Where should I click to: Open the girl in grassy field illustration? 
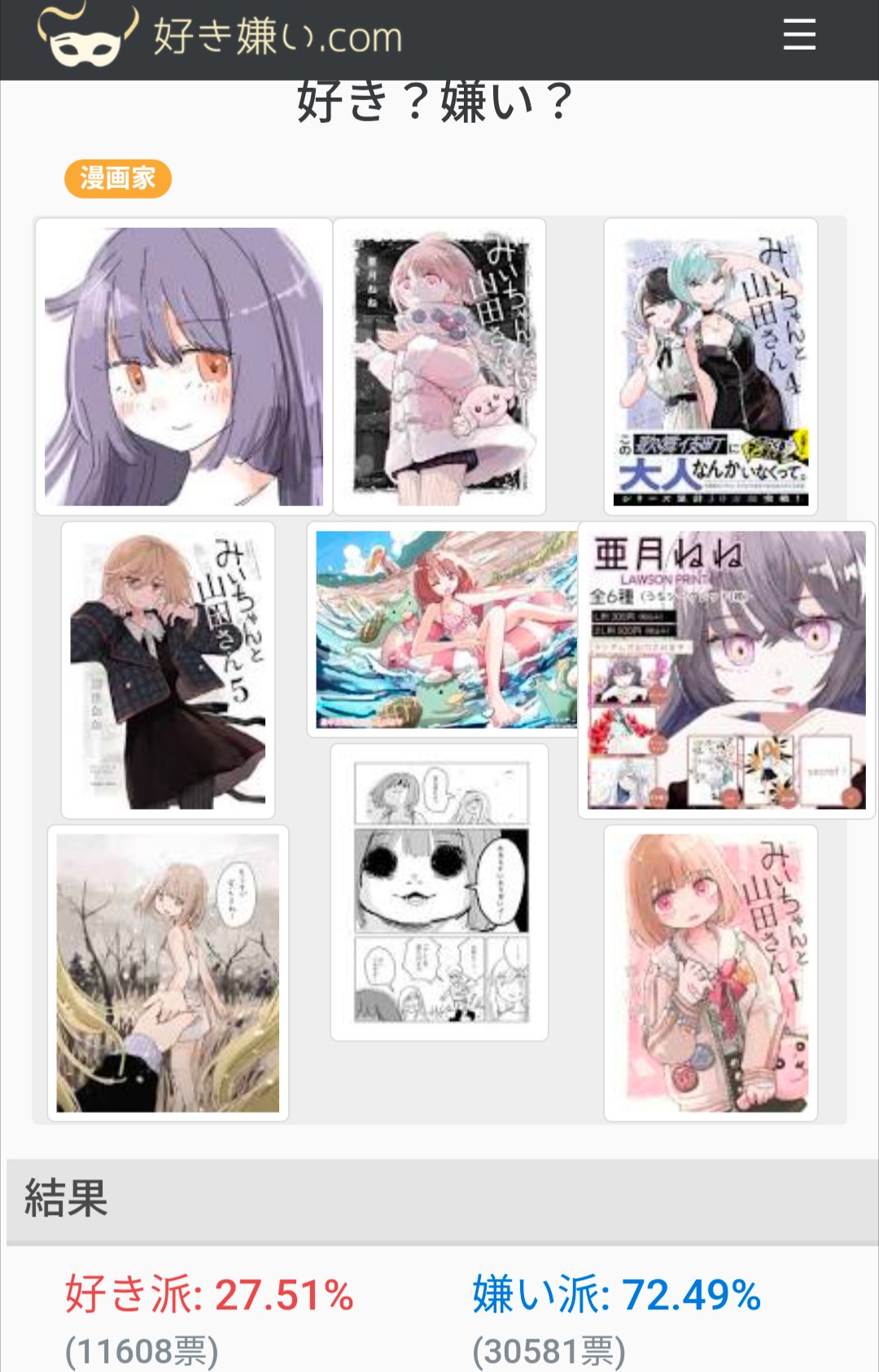point(168,973)
